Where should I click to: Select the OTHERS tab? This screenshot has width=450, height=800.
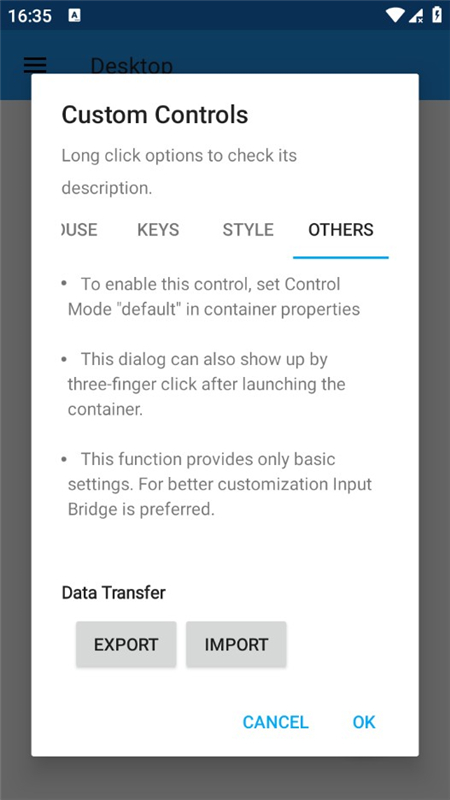click(341, 230)
